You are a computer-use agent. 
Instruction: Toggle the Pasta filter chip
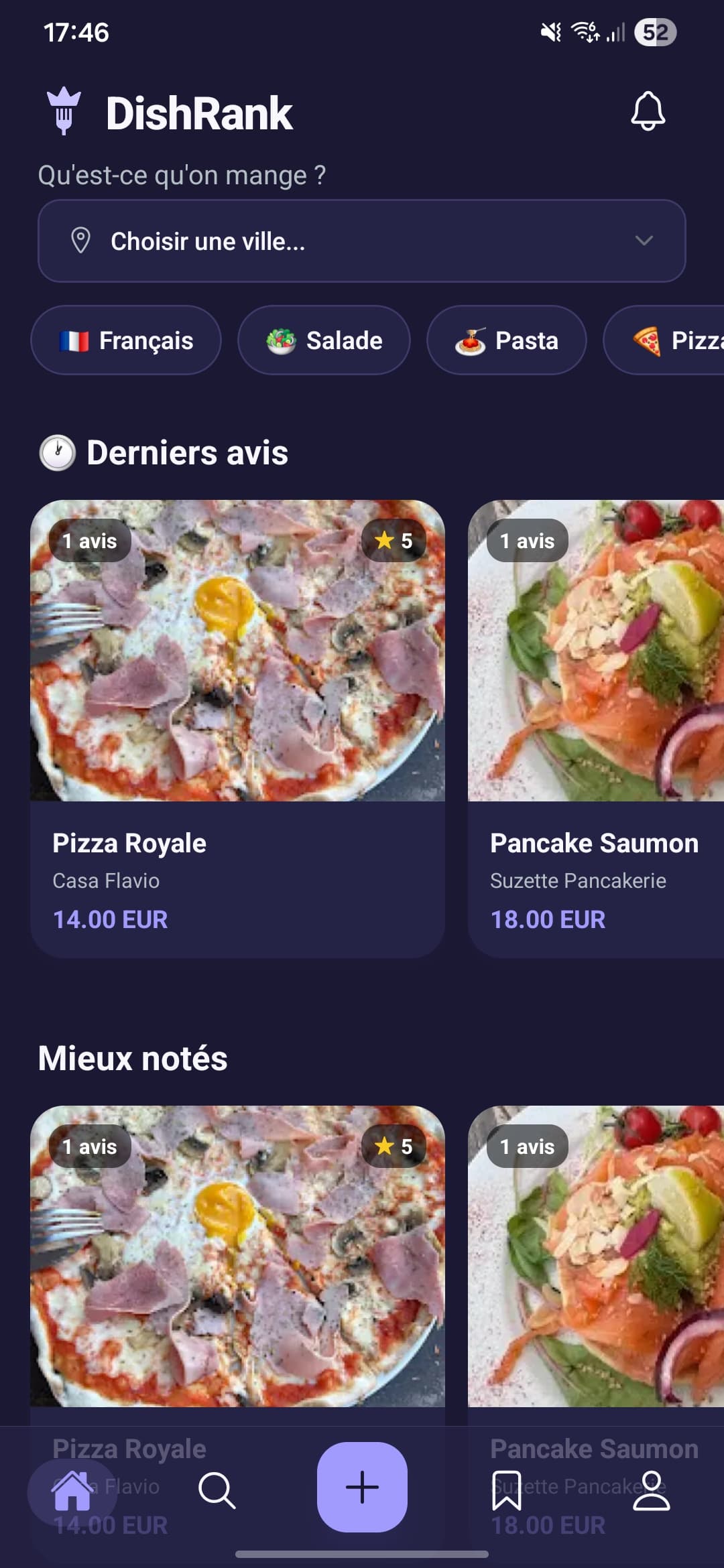tap(506, 340)
